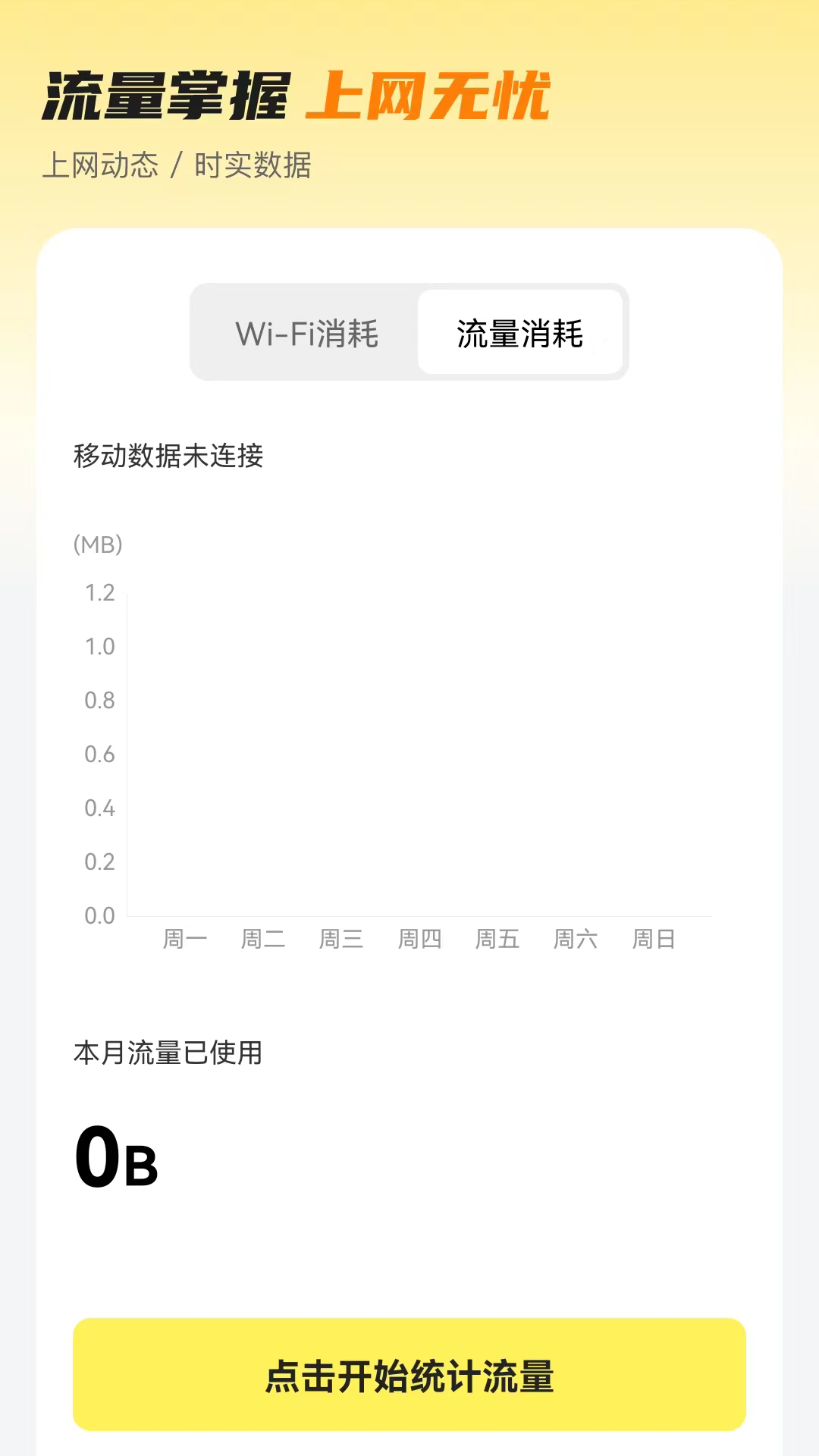Tap the 流量掌握 上网无忧 title
Image resolution: width=819 pixels, height=1456 pixels.
tap(296, 95)
